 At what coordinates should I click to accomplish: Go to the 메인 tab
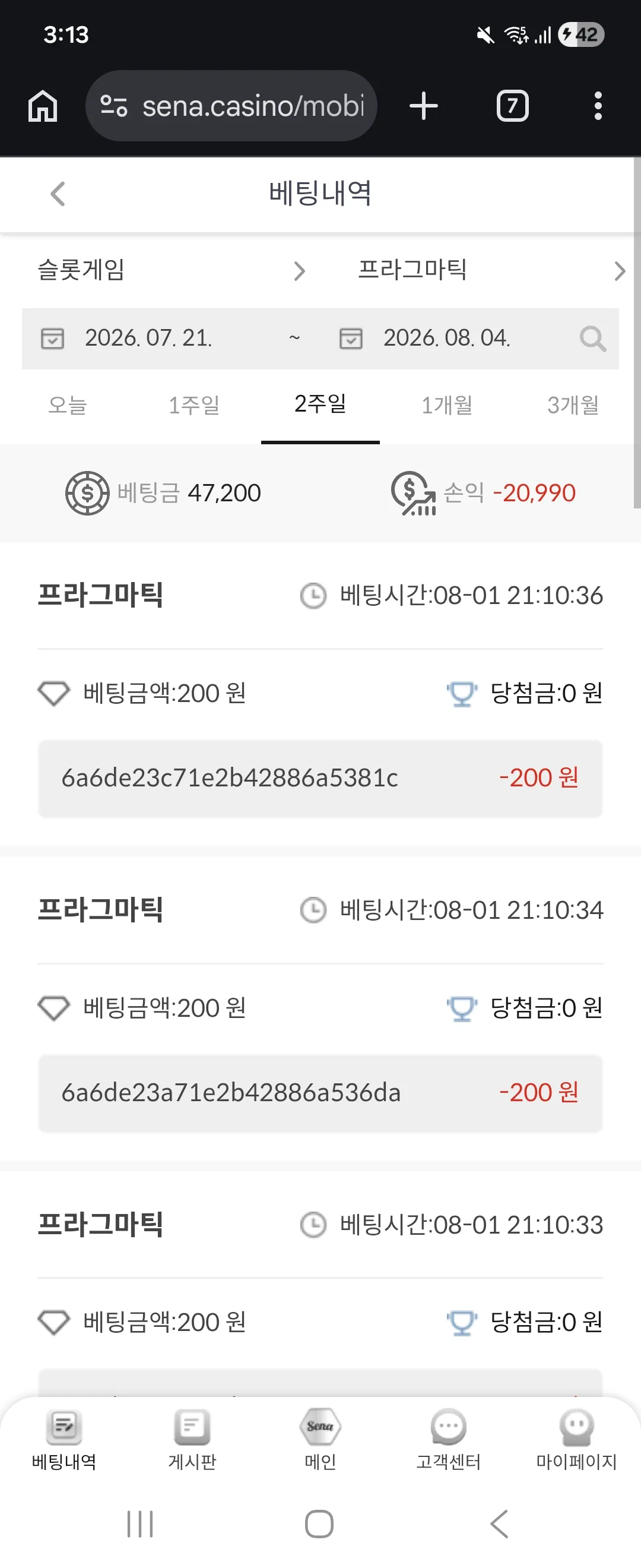click(320, 1440)
